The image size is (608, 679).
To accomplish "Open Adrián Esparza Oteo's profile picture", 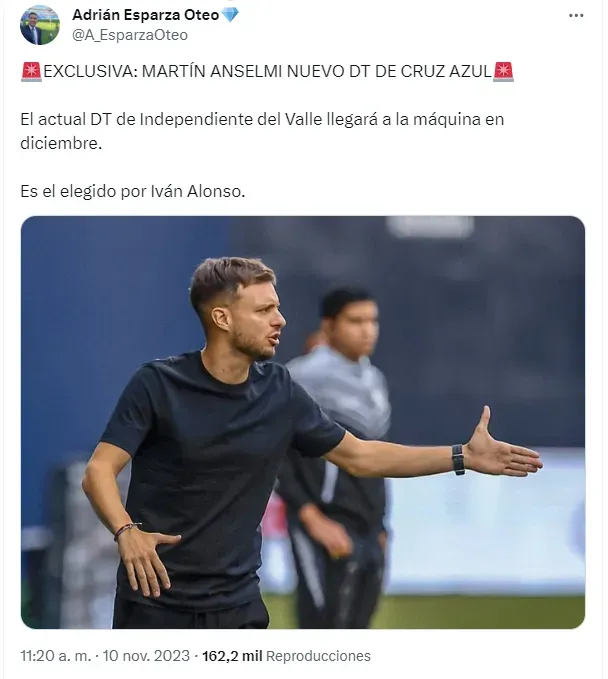I will [x=40, y=25].
